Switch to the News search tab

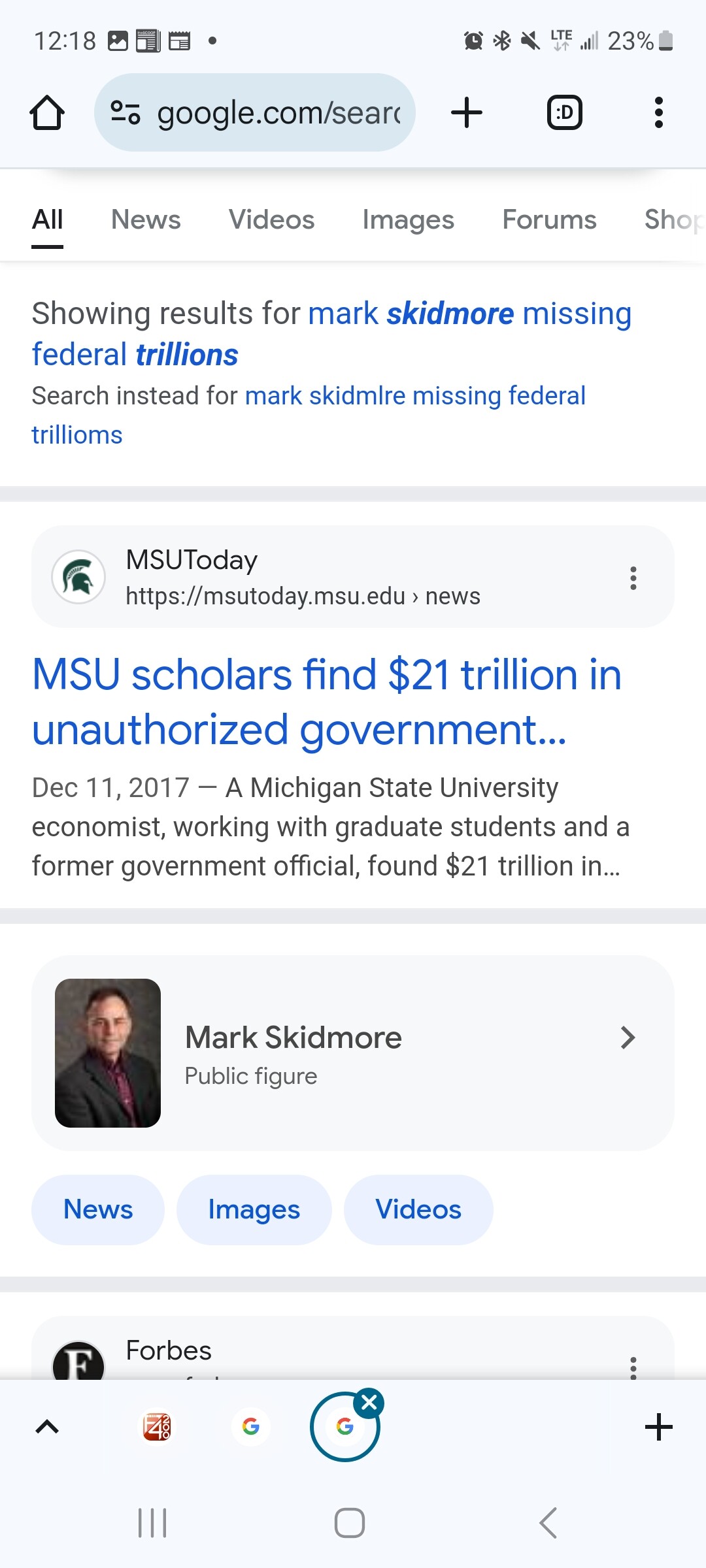(146, 220)
